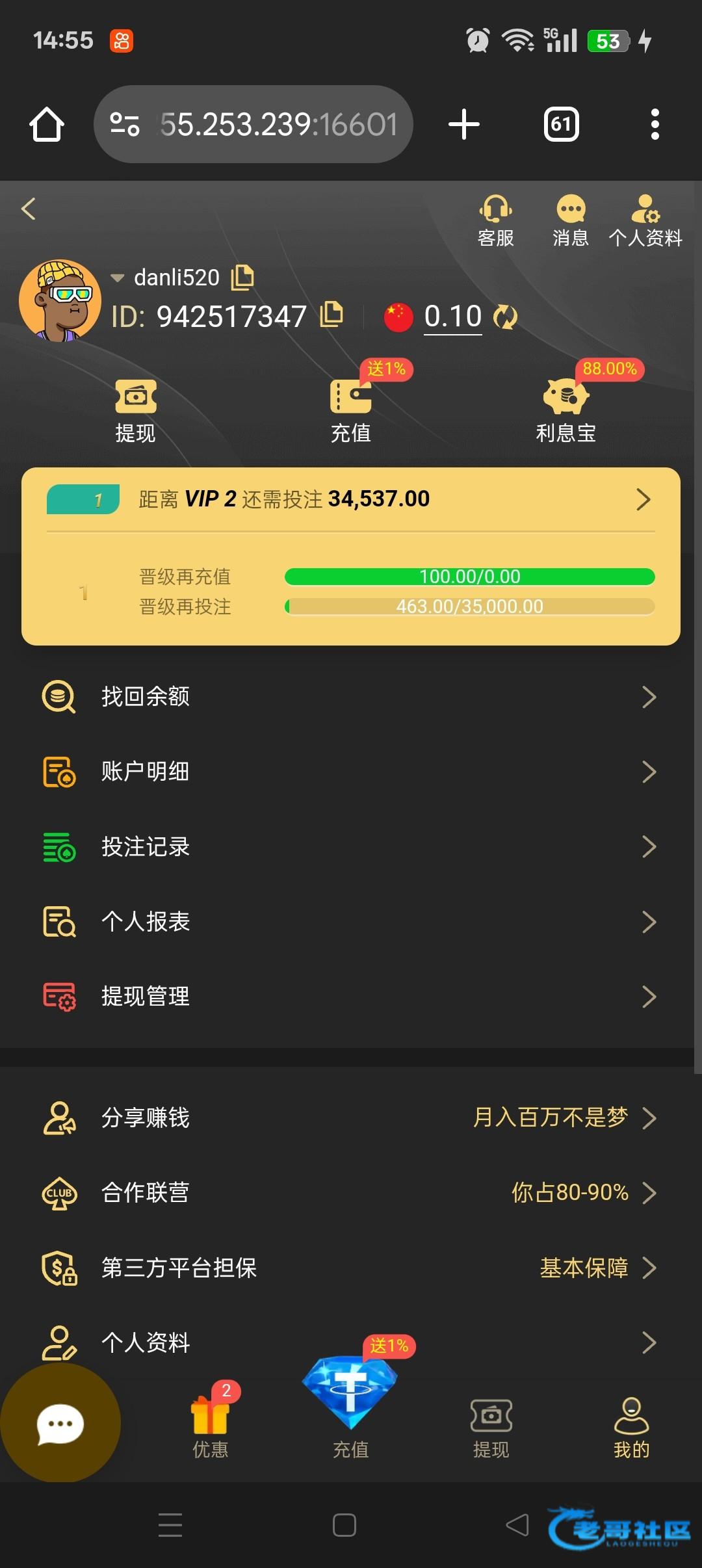The height and width of the screenshot is (1568, 702).
Task: Switch to 优惠 tab in bottom bar
Action: point(210,1425)
